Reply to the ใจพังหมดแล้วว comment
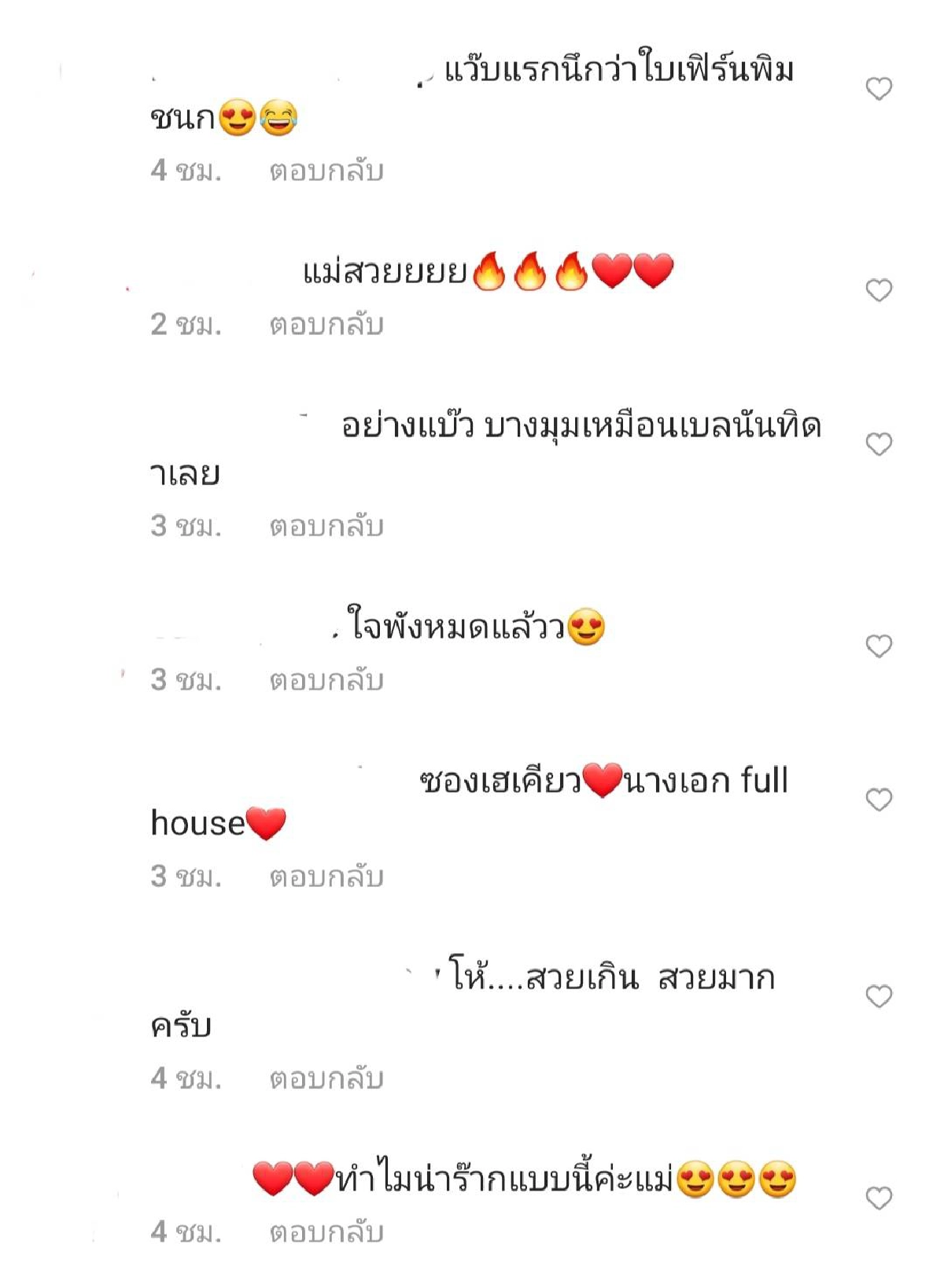The image size is (944, 1288). 326,680
